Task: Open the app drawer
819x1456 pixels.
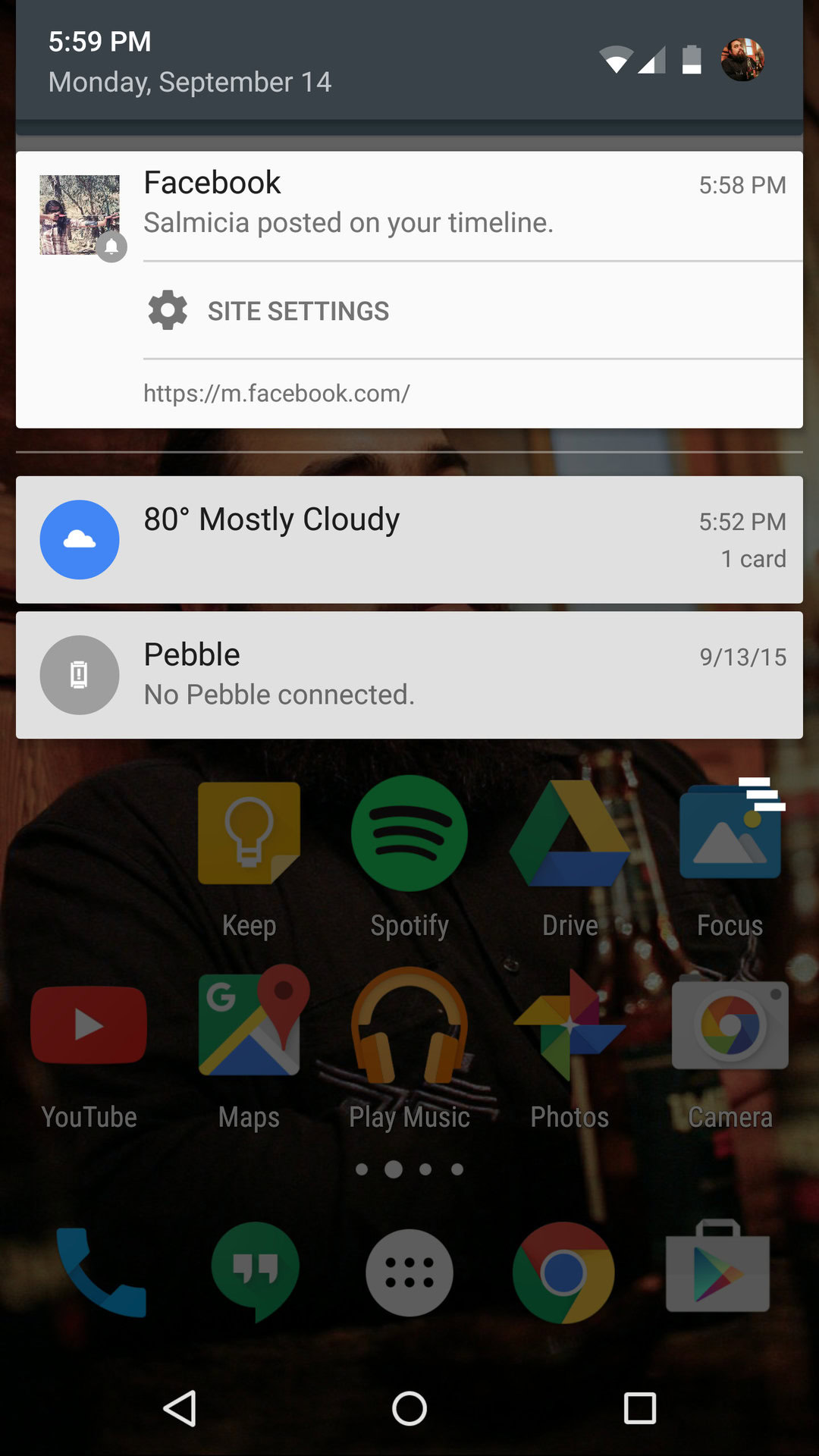Action: point(409,1272)
